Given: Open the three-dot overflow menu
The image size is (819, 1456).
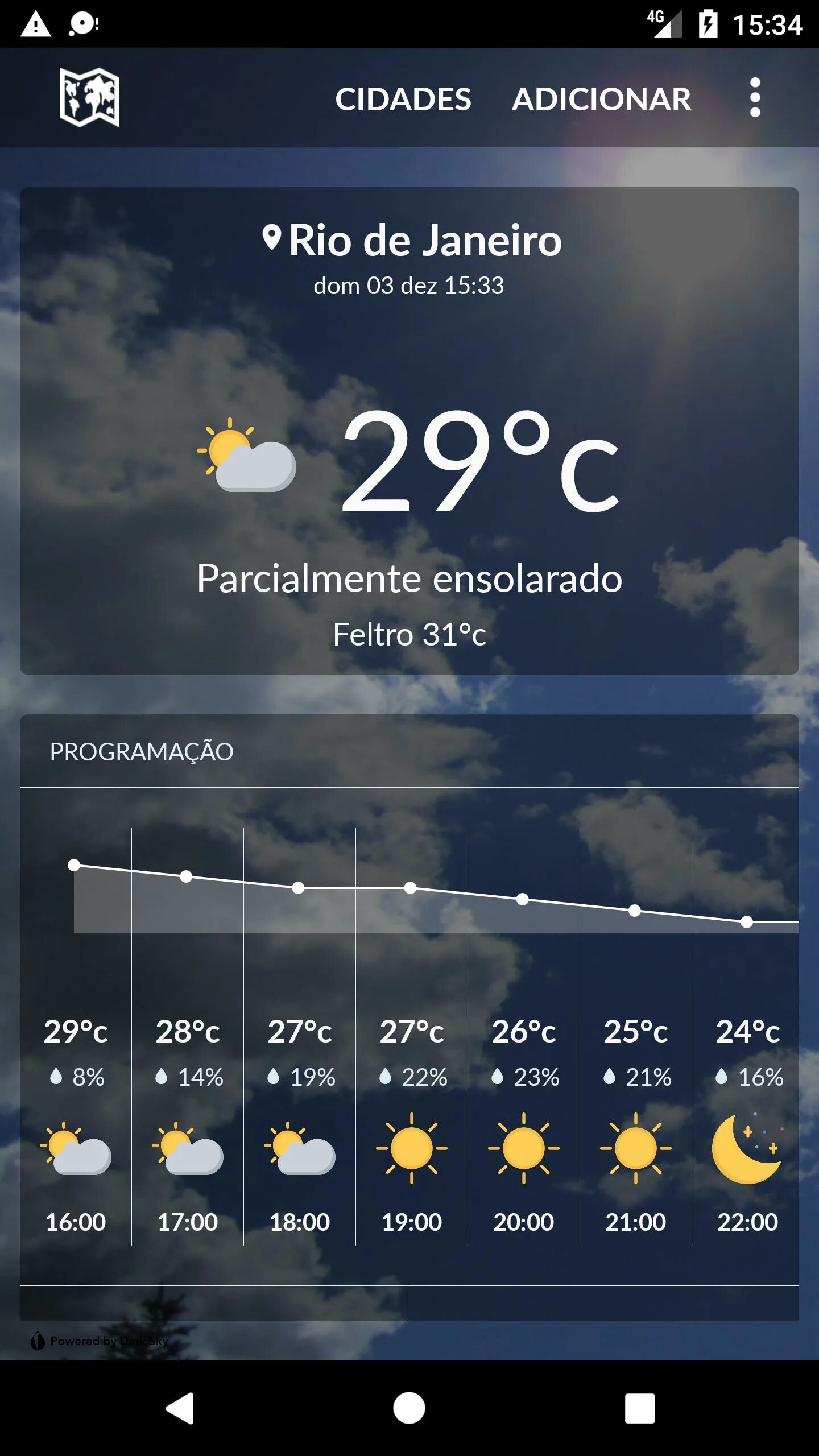Looking at the screenshot, I should pyautogui.click(x=755, y=98).
